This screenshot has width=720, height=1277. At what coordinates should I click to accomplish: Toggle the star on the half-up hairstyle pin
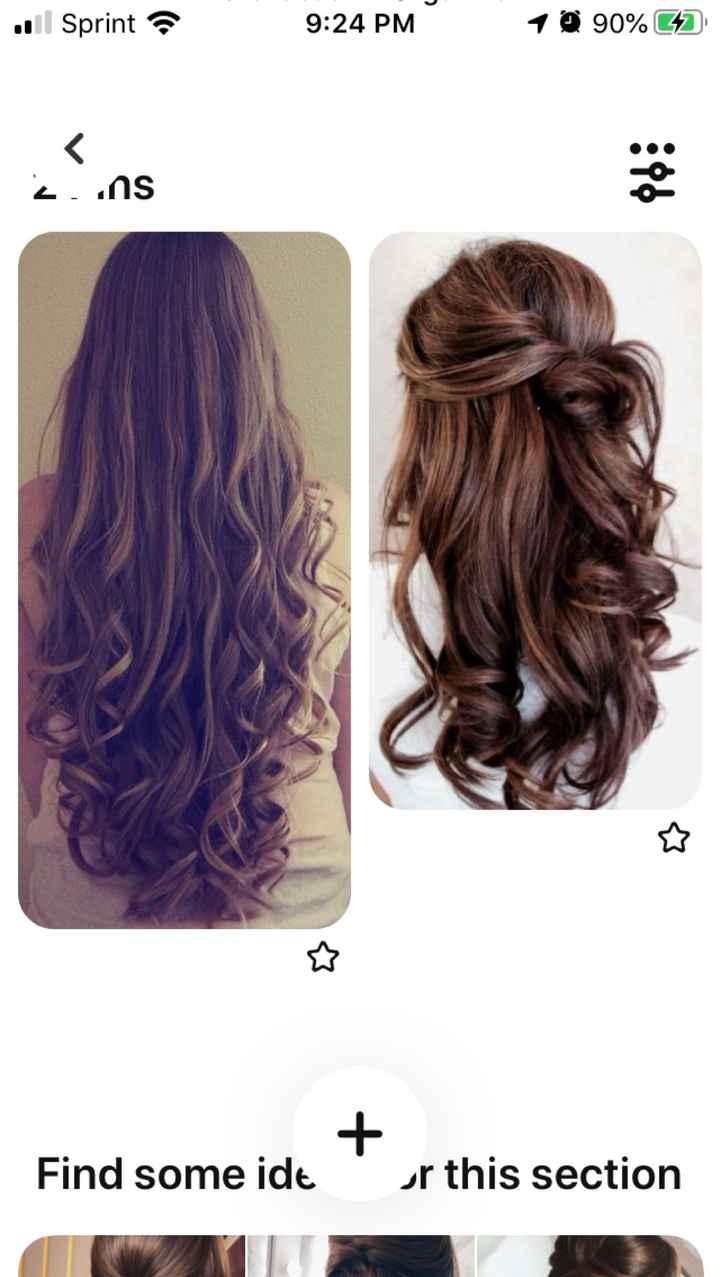click(674, 838)
